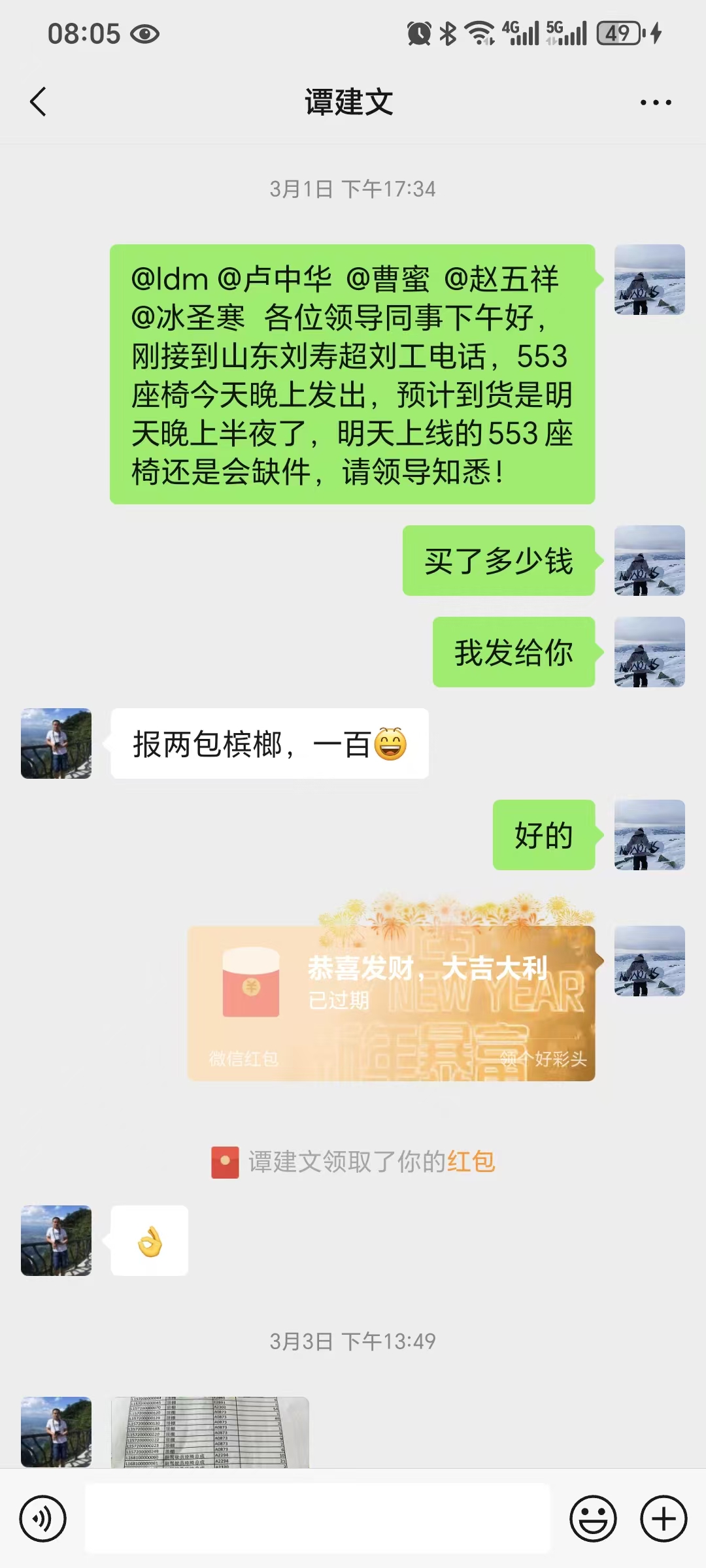View the spreadsheet photo sent on 3月3日

pos(210,1432)
